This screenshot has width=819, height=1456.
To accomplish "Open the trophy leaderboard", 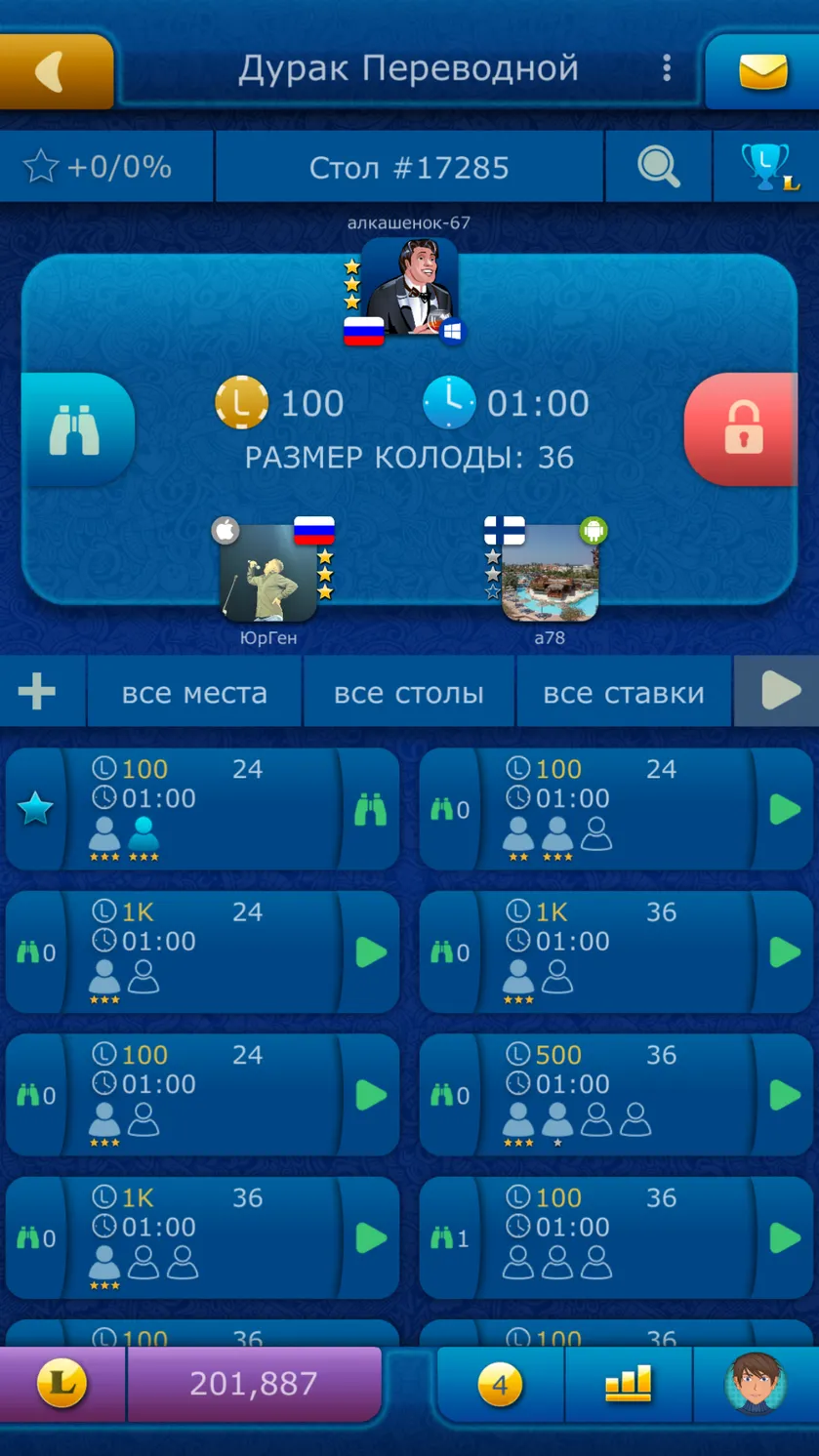I will tap(767, 167).
